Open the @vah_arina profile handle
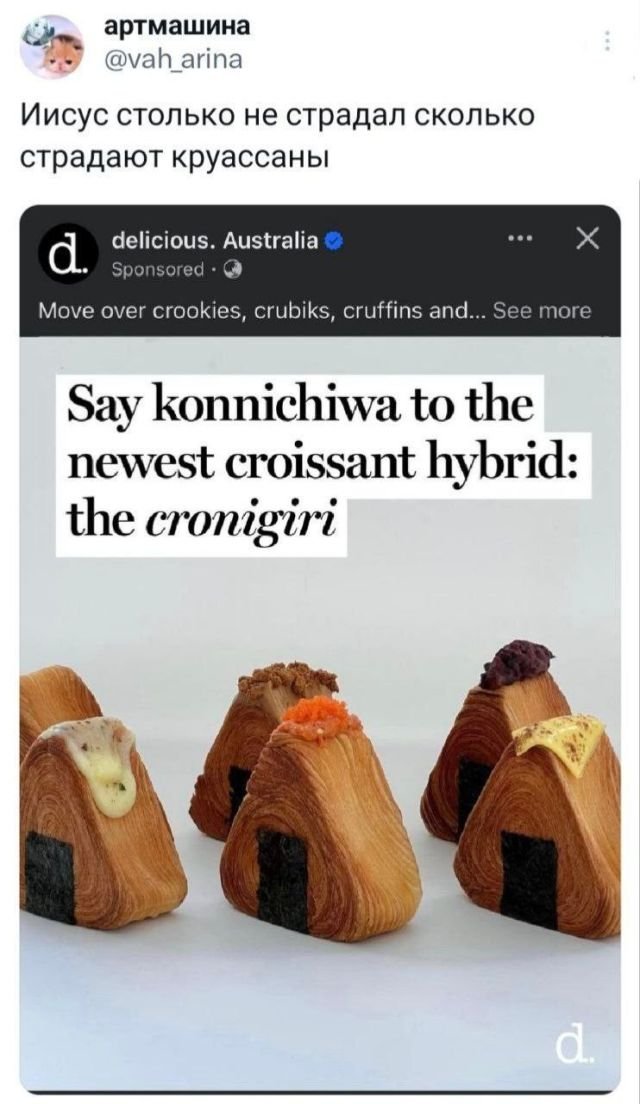 [x=172, y=60]
